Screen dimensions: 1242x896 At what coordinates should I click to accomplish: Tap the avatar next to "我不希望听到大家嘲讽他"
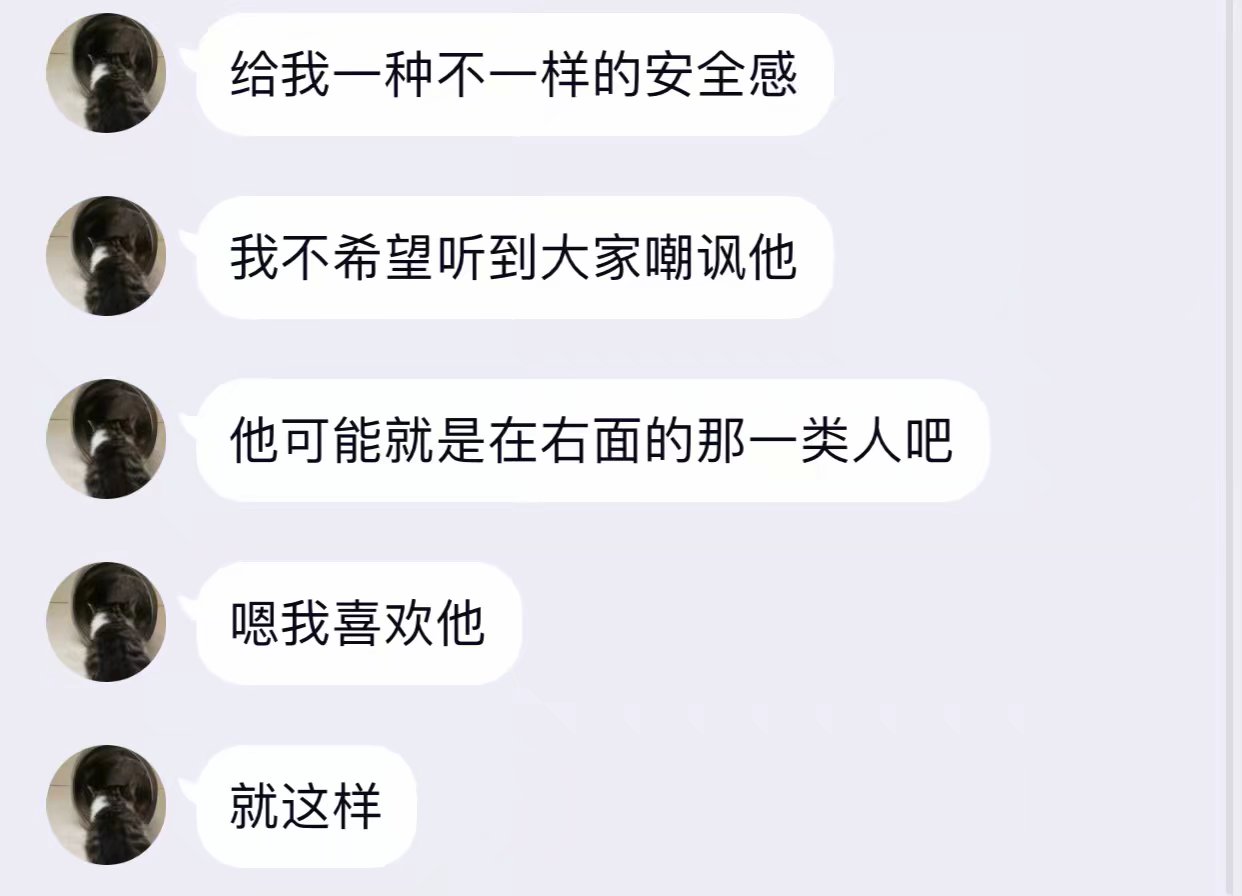pyautogui.click(x=106, y=256)
